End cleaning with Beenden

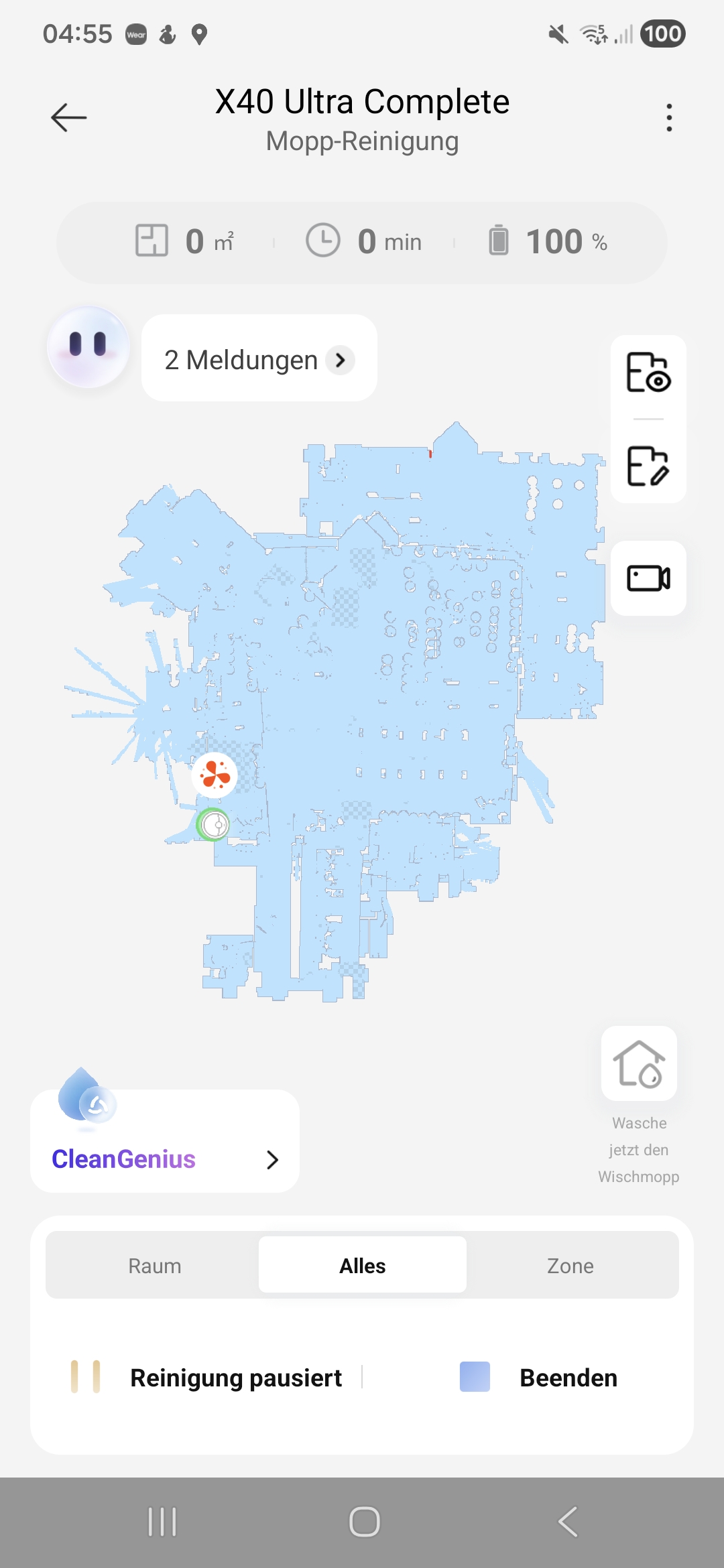[x=540, y=1378]
